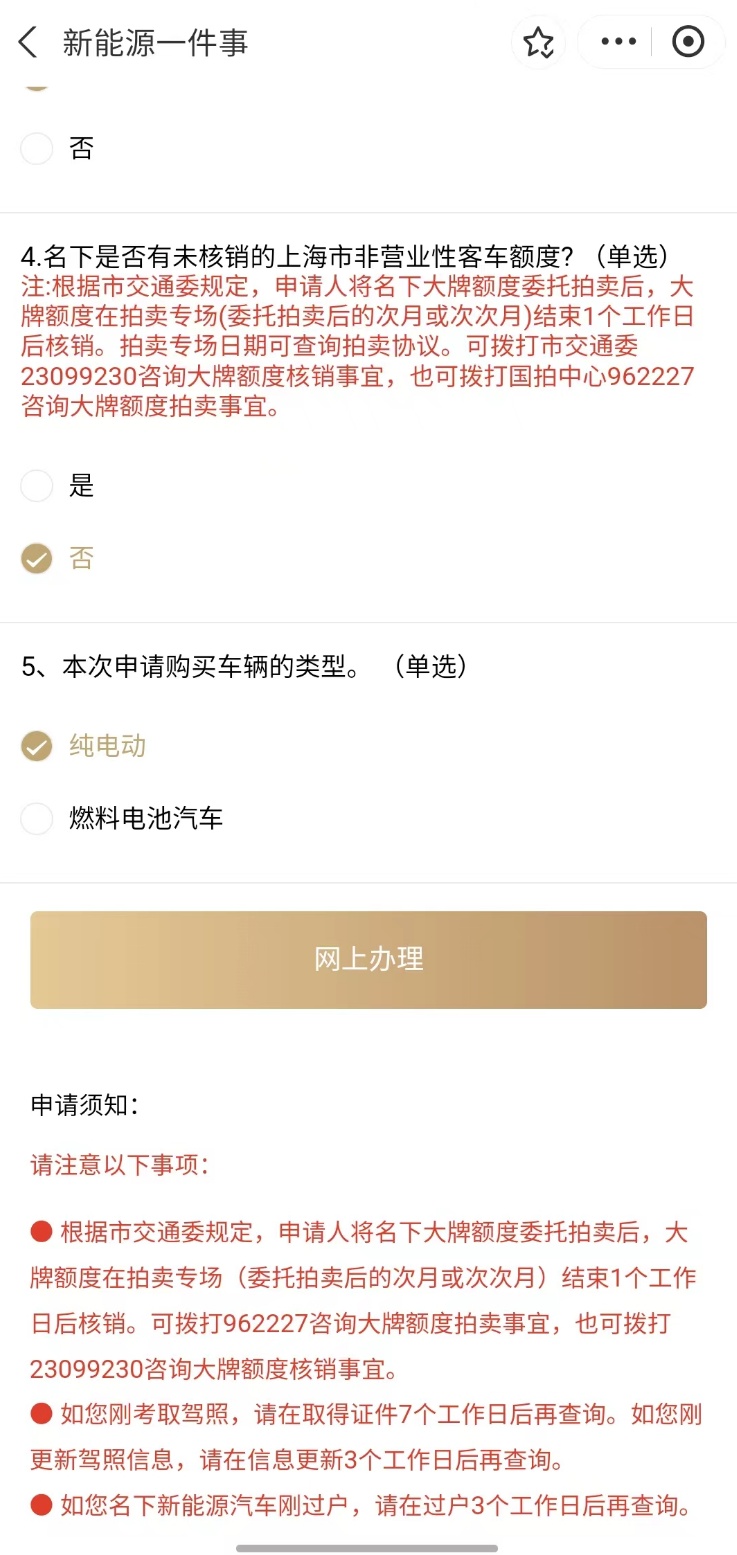The width and height of the screenshot is (737, 1555).
Task: Open the three-dot more menu
Action: click(618, 42)
